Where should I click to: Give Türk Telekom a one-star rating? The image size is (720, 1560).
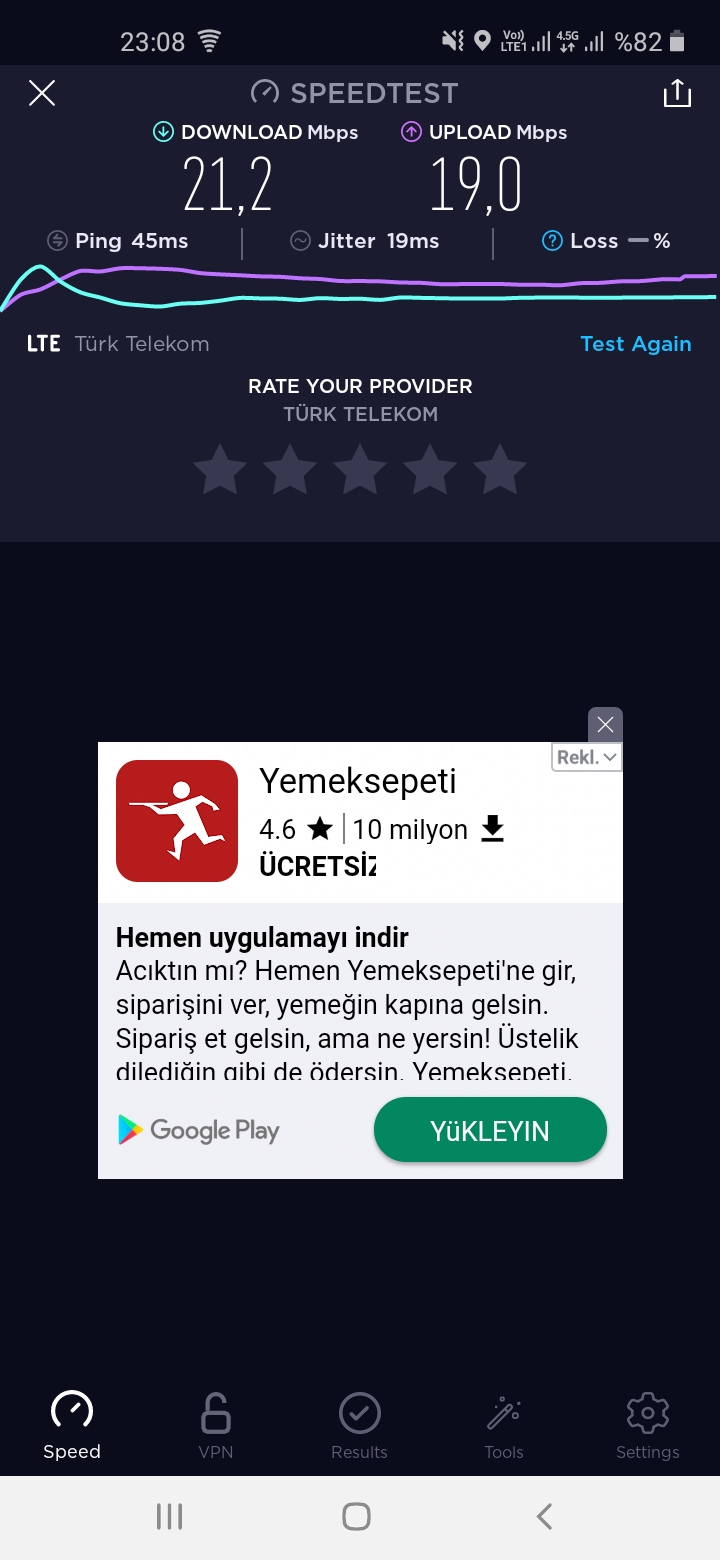coord(219,469)
